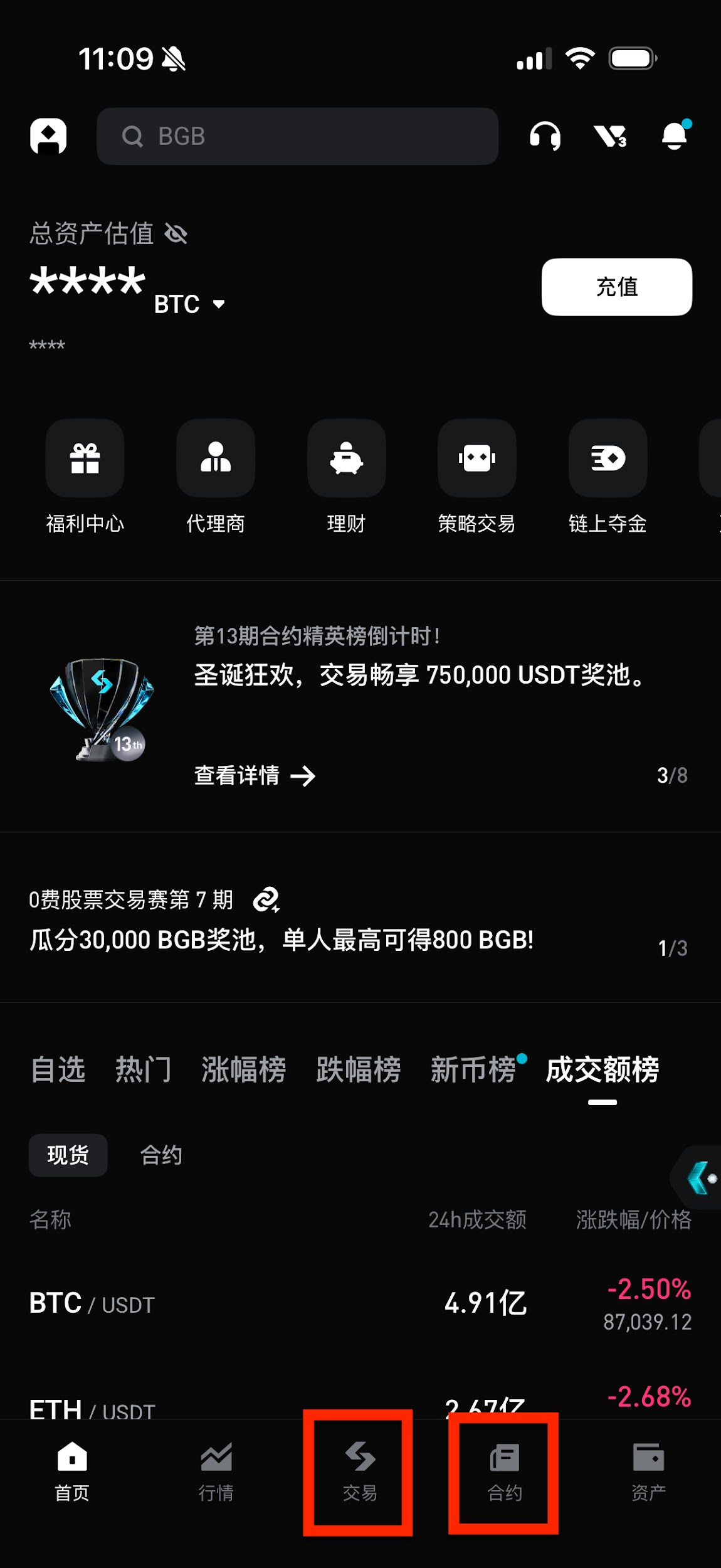Tap the BGB search field
The image size is (721, 1568).
(297, 136)
